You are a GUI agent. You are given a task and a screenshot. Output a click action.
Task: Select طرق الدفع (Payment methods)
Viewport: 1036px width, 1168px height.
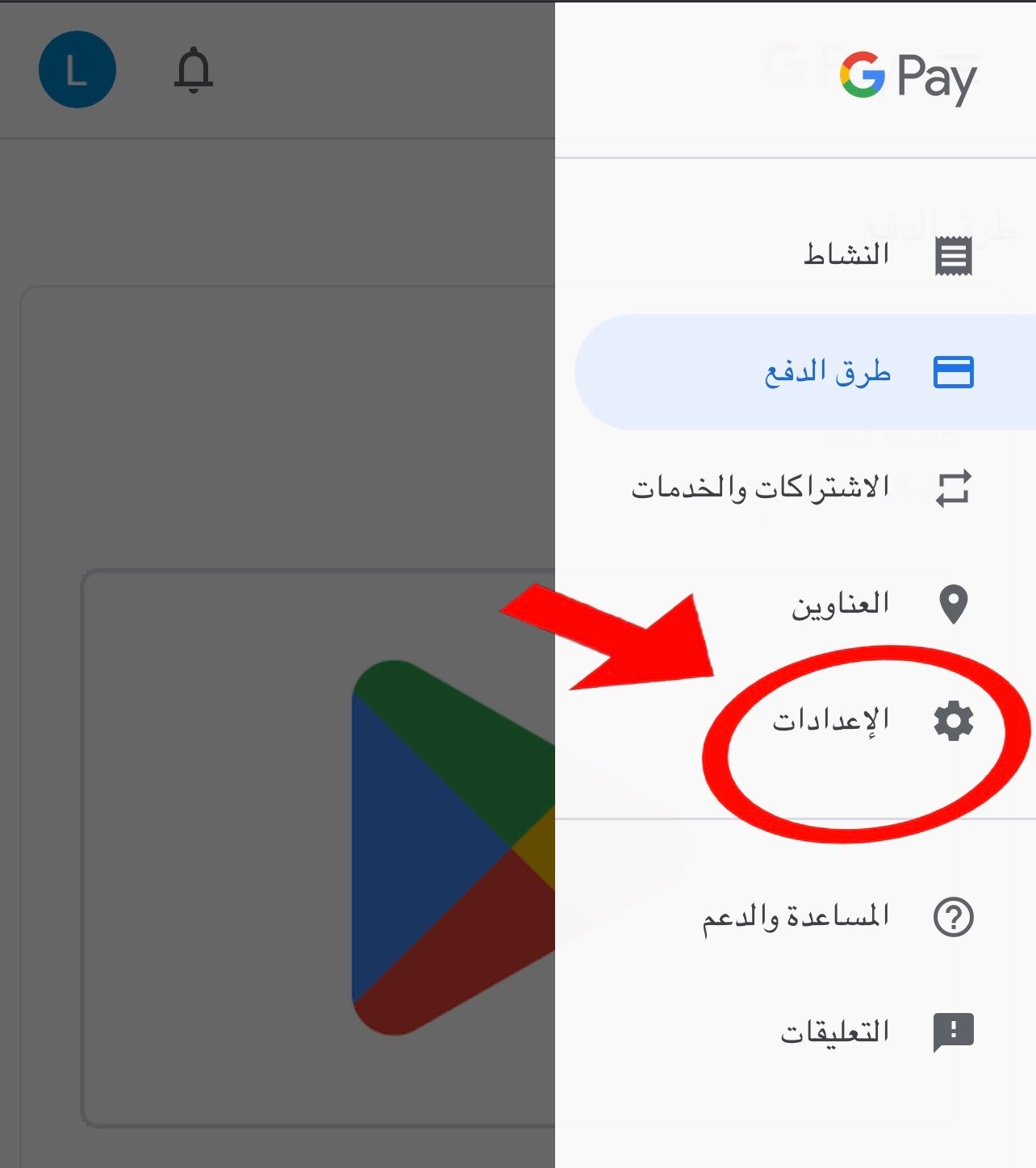tap(829, 372)
